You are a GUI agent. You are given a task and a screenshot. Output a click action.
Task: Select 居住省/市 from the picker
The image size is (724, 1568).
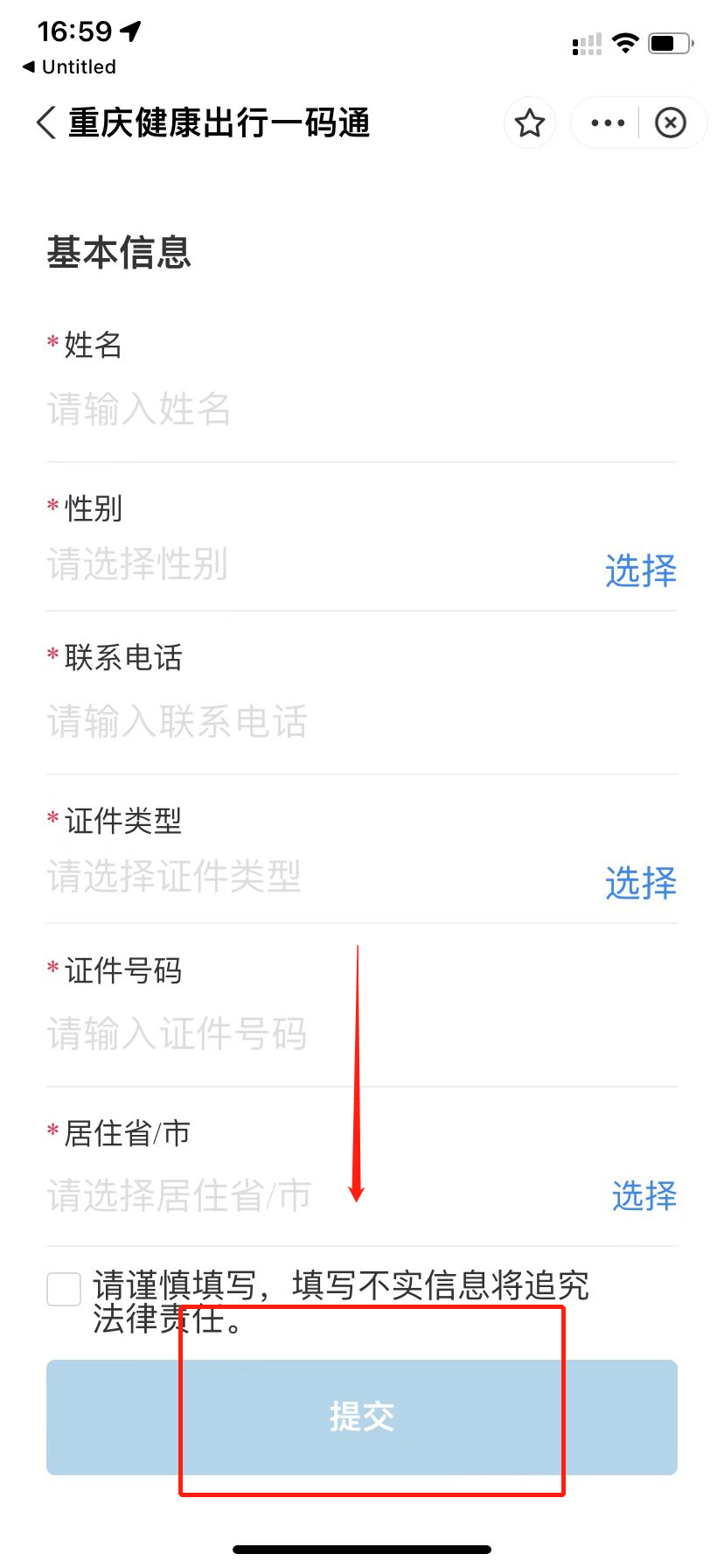(644, 1195)
